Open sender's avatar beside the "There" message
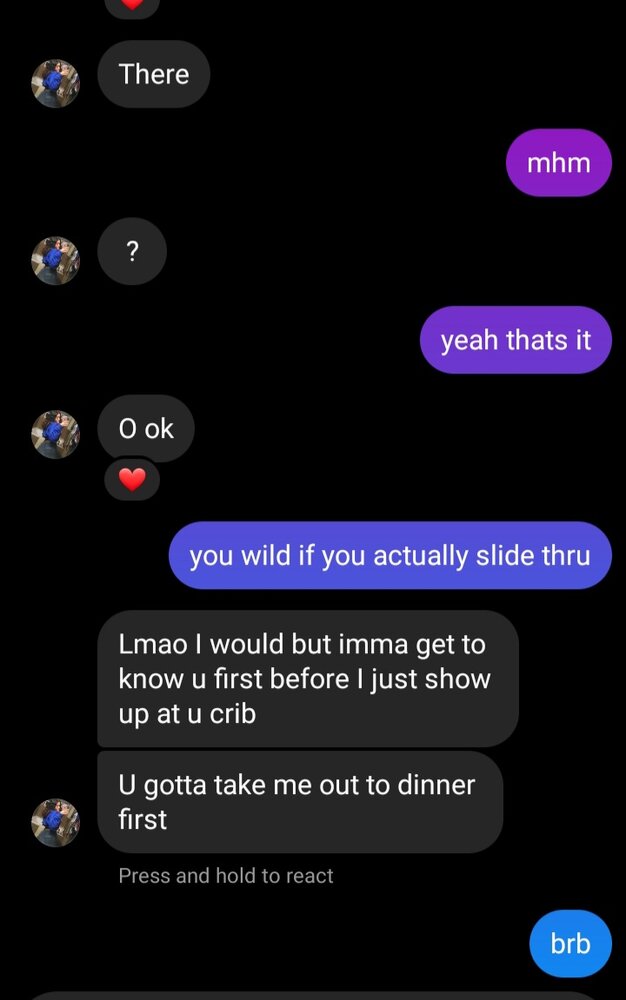This screenshot has width=626, height=1000. 56,83
